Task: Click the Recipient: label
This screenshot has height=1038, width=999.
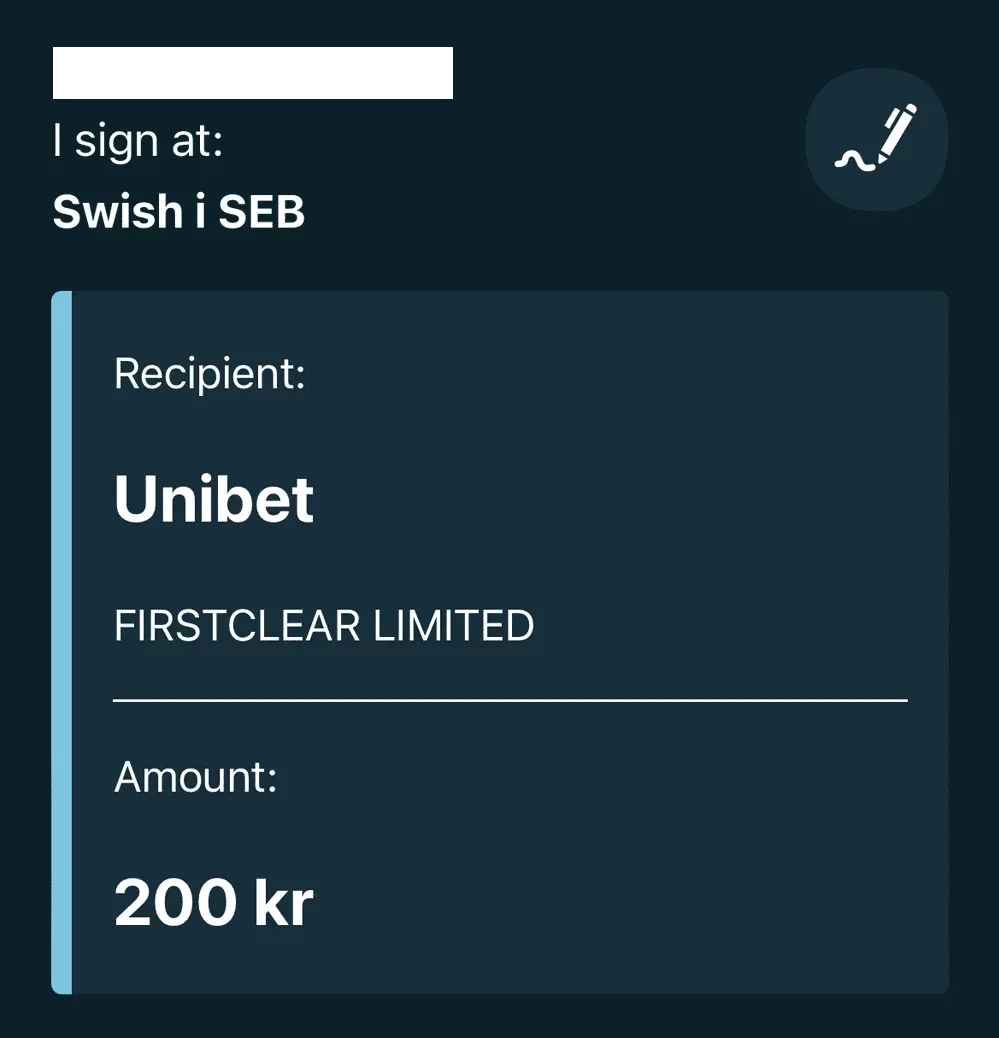Action: (208, 374)
